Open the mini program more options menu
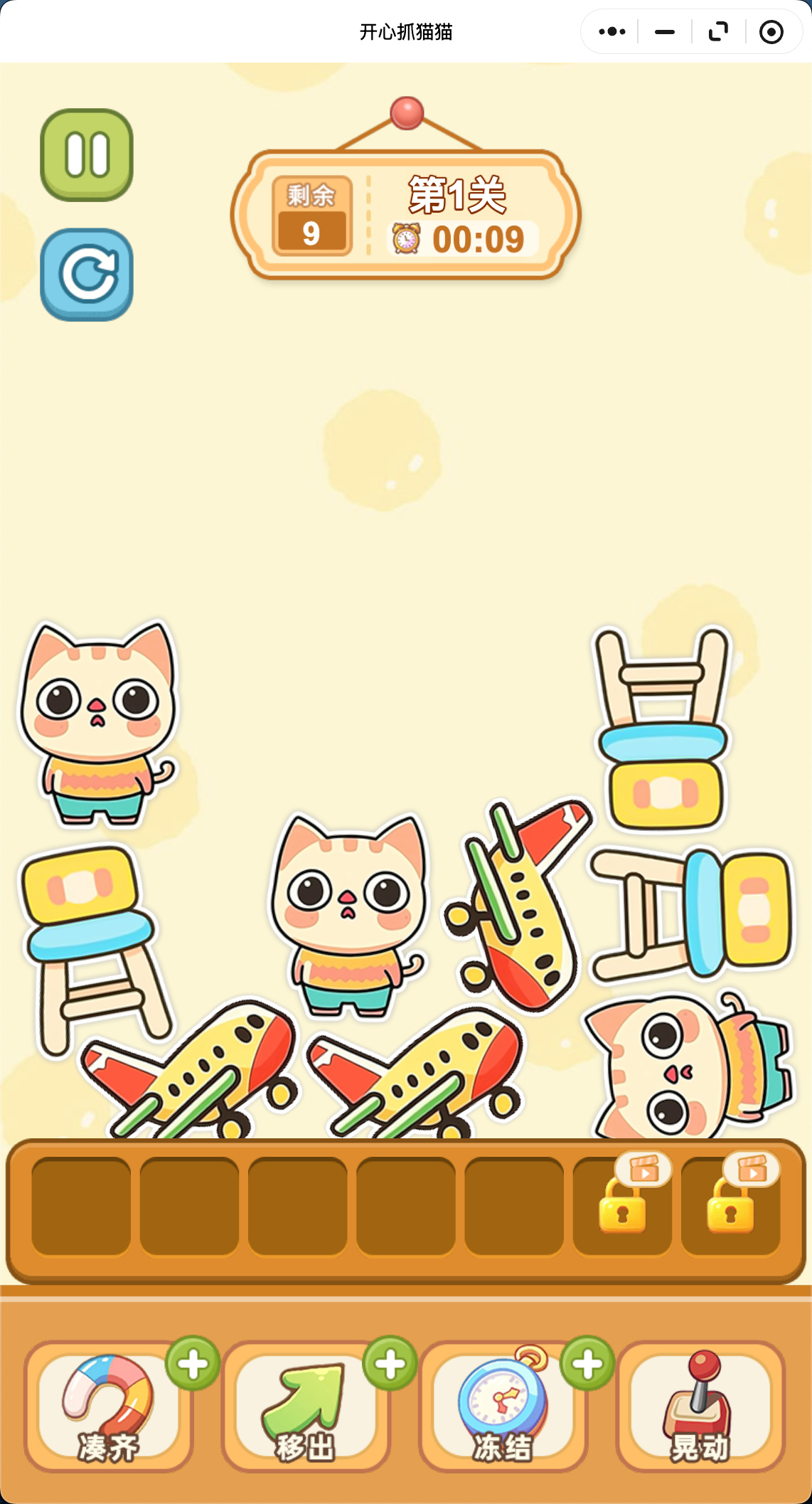 611,32
